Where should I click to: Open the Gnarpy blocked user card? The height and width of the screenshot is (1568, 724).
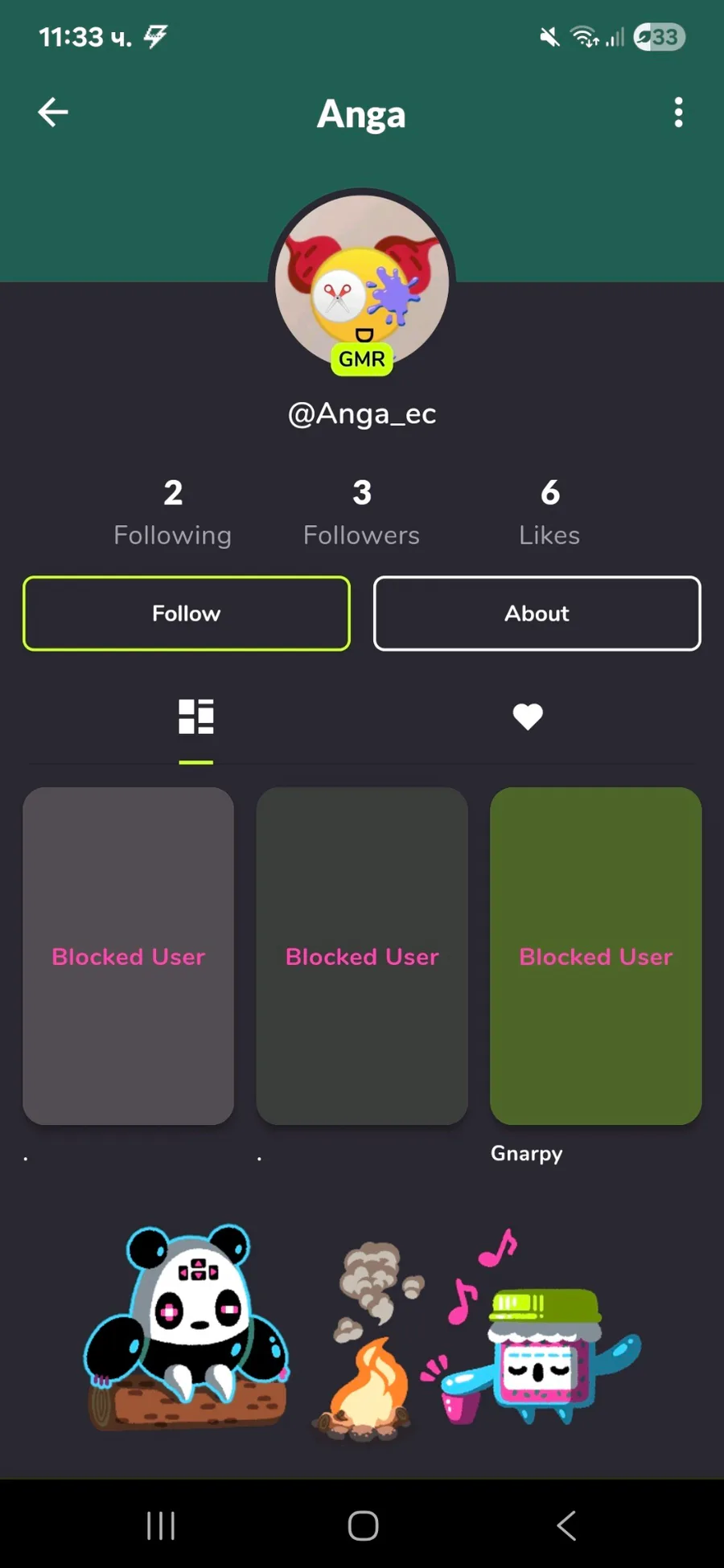click(596, 956)
